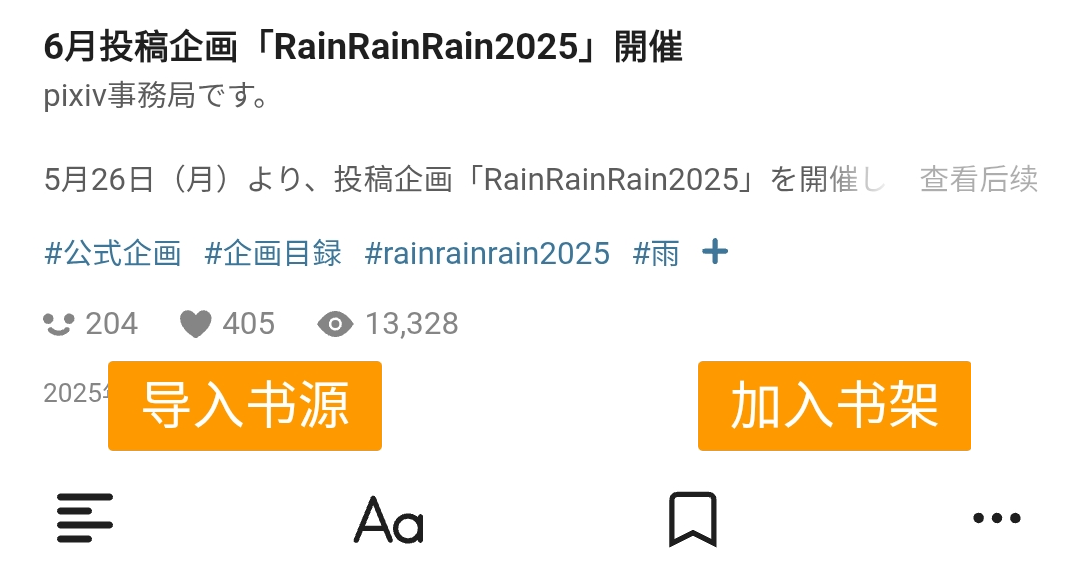This screenshot has width=1080, height=576.
Task: Open the three-dot overflow menu
Action: pyautogui.click(x=997, y=518)
